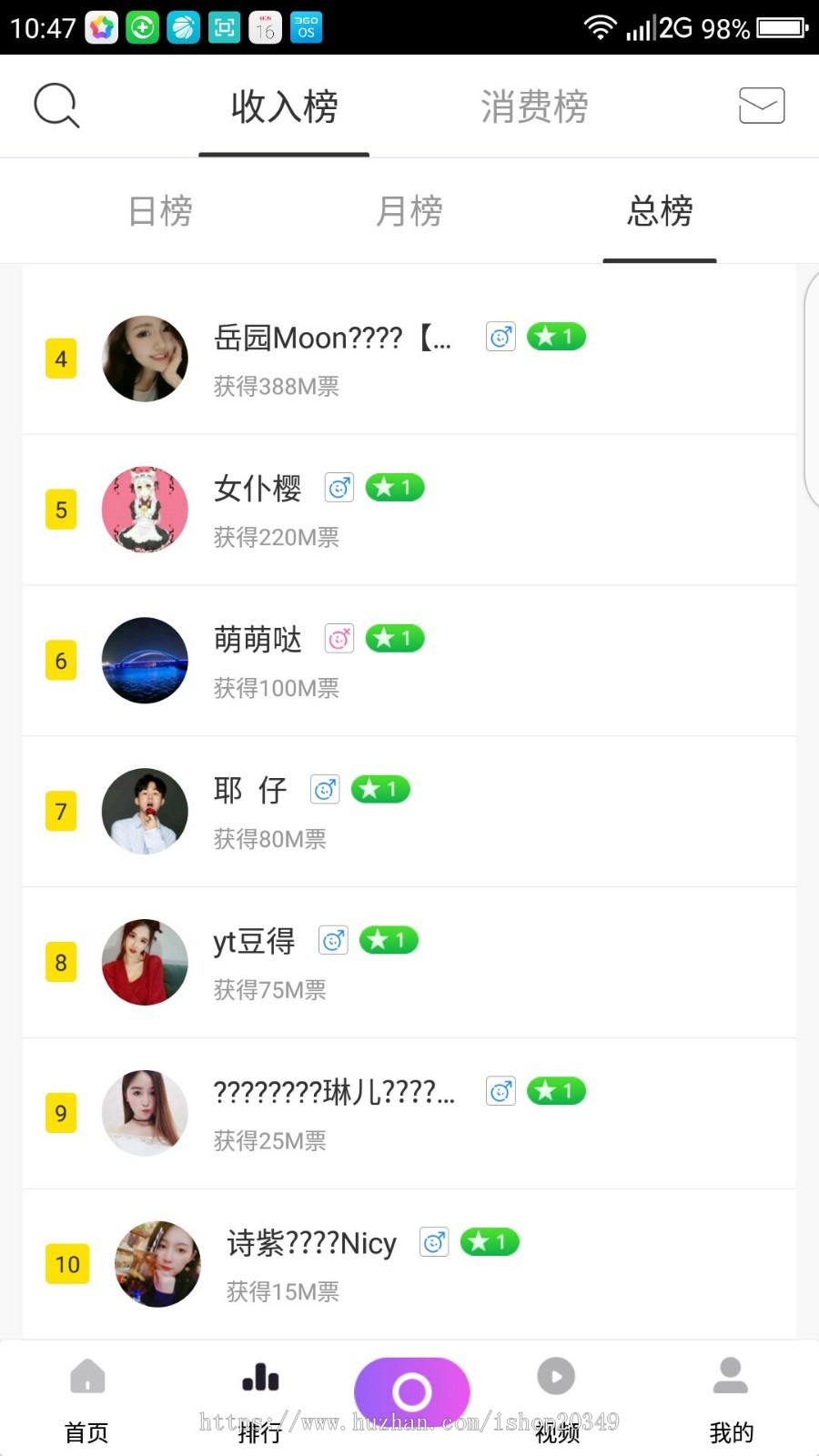Open 诗紫Nicy's profile row
Screen dimensions: 819x1456
[409, 1265]
